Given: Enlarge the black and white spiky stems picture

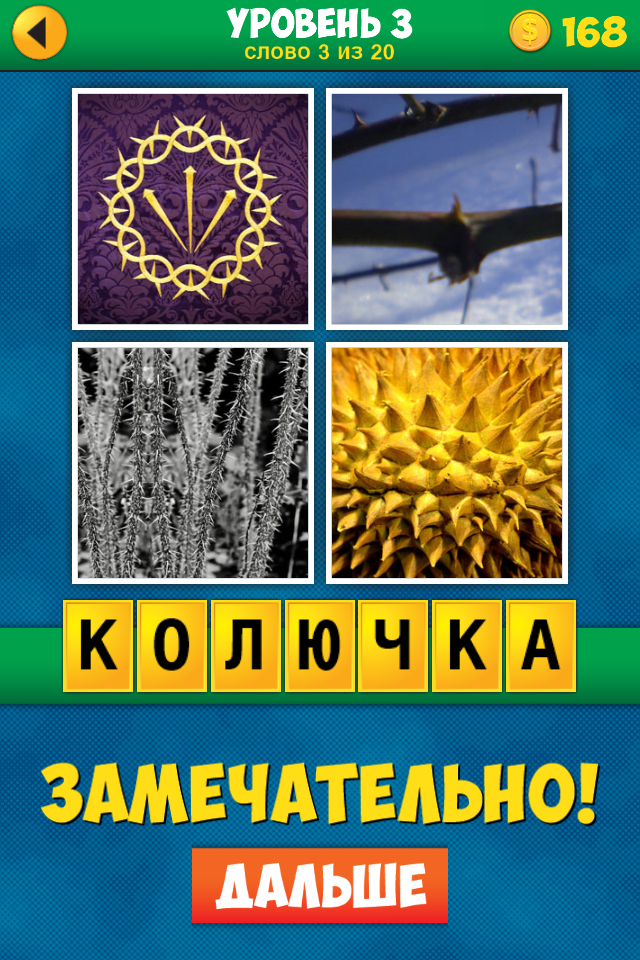Looking at the screenshot, I should point(192,463).
